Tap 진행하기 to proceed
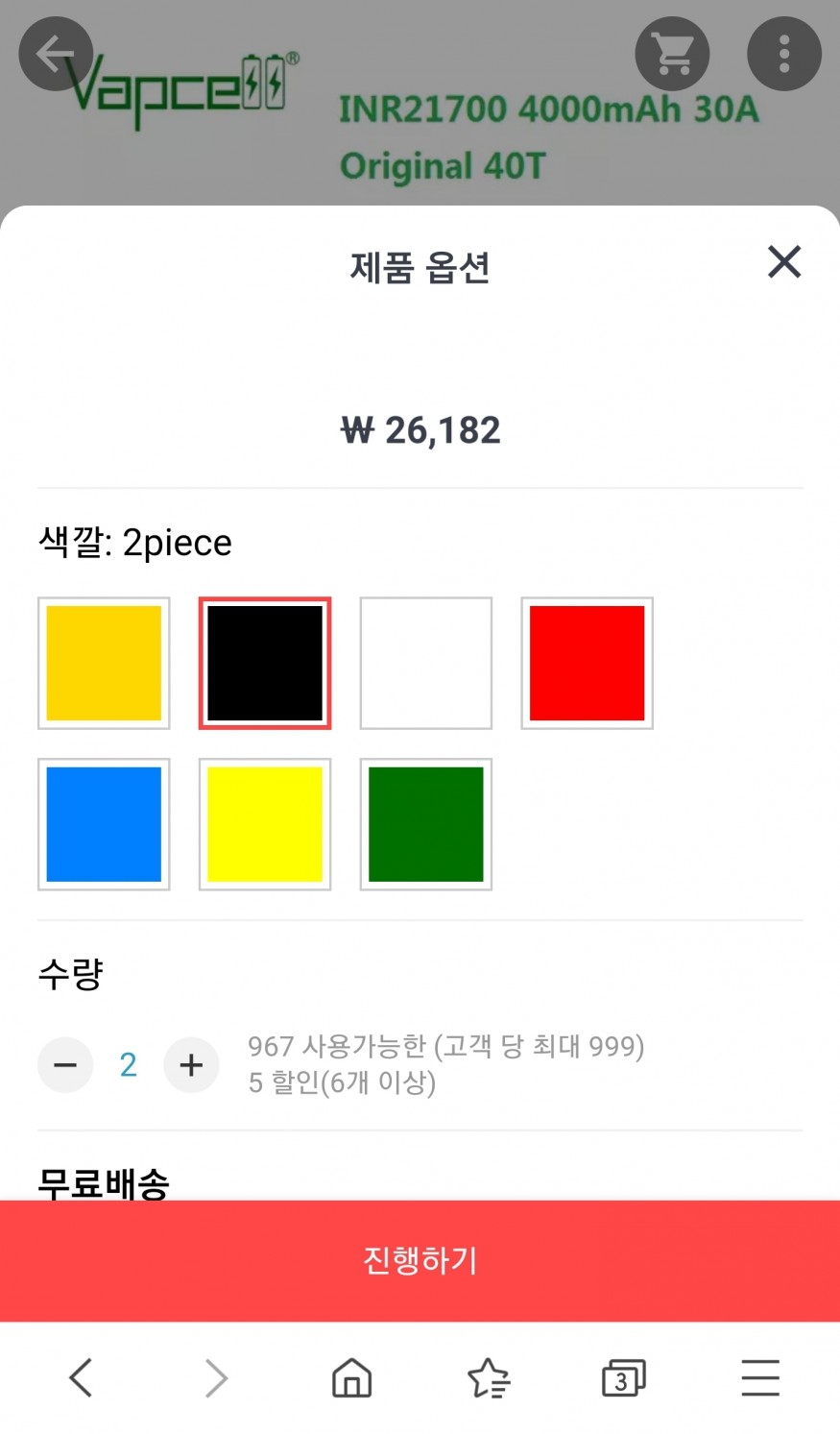The image size is (840, 1434). click(420, 1260)
